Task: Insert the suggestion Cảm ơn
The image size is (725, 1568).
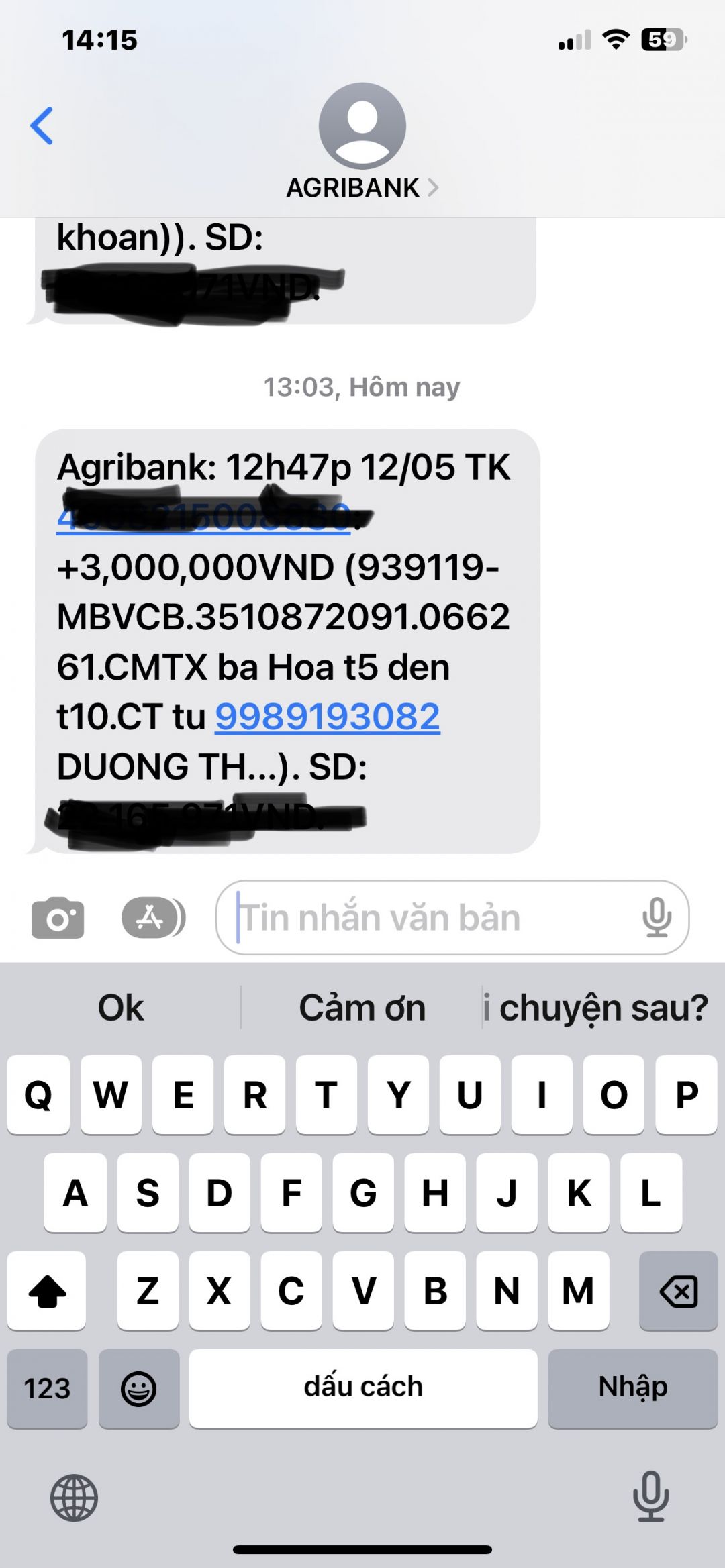Action: point(362,1008)
